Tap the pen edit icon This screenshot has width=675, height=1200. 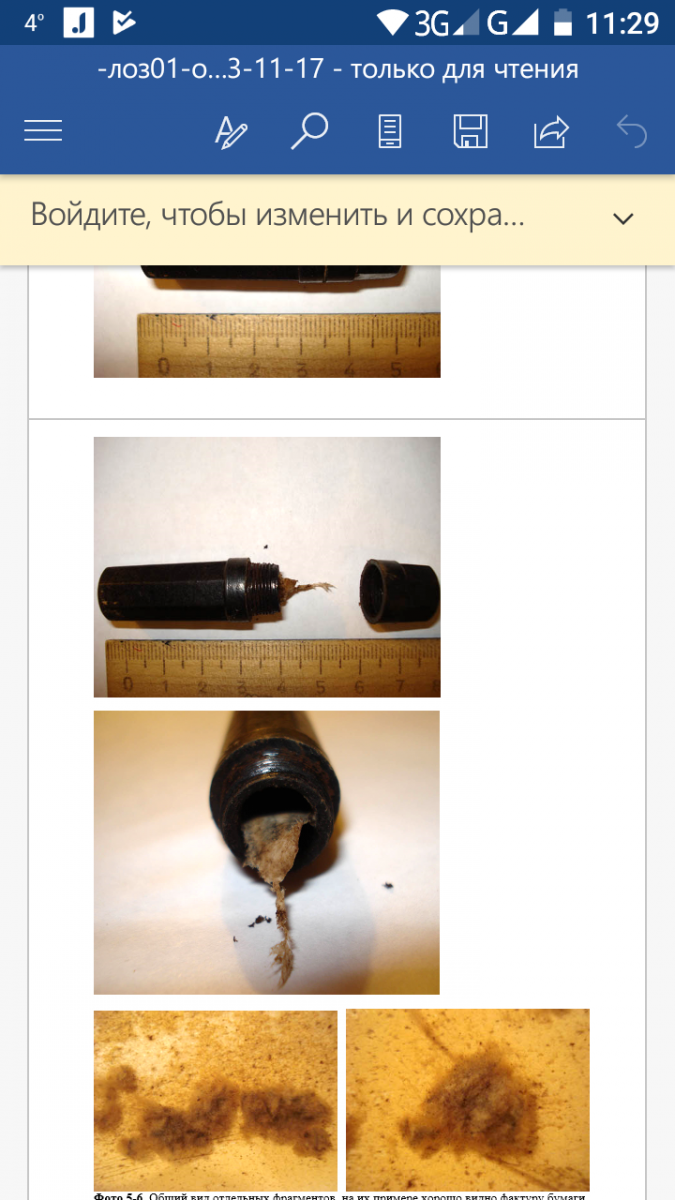231,131
